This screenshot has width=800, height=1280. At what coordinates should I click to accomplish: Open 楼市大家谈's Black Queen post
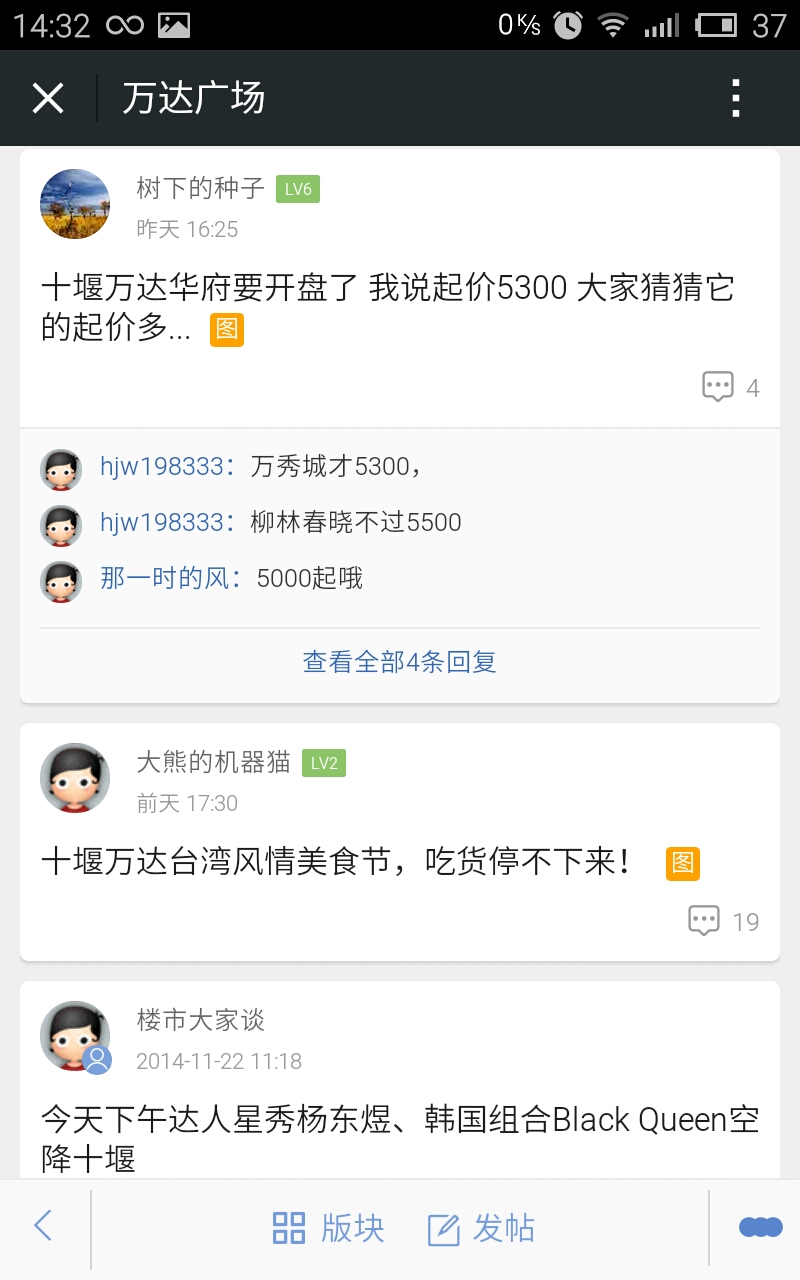pyautogui.click(x=400, y=1138)
